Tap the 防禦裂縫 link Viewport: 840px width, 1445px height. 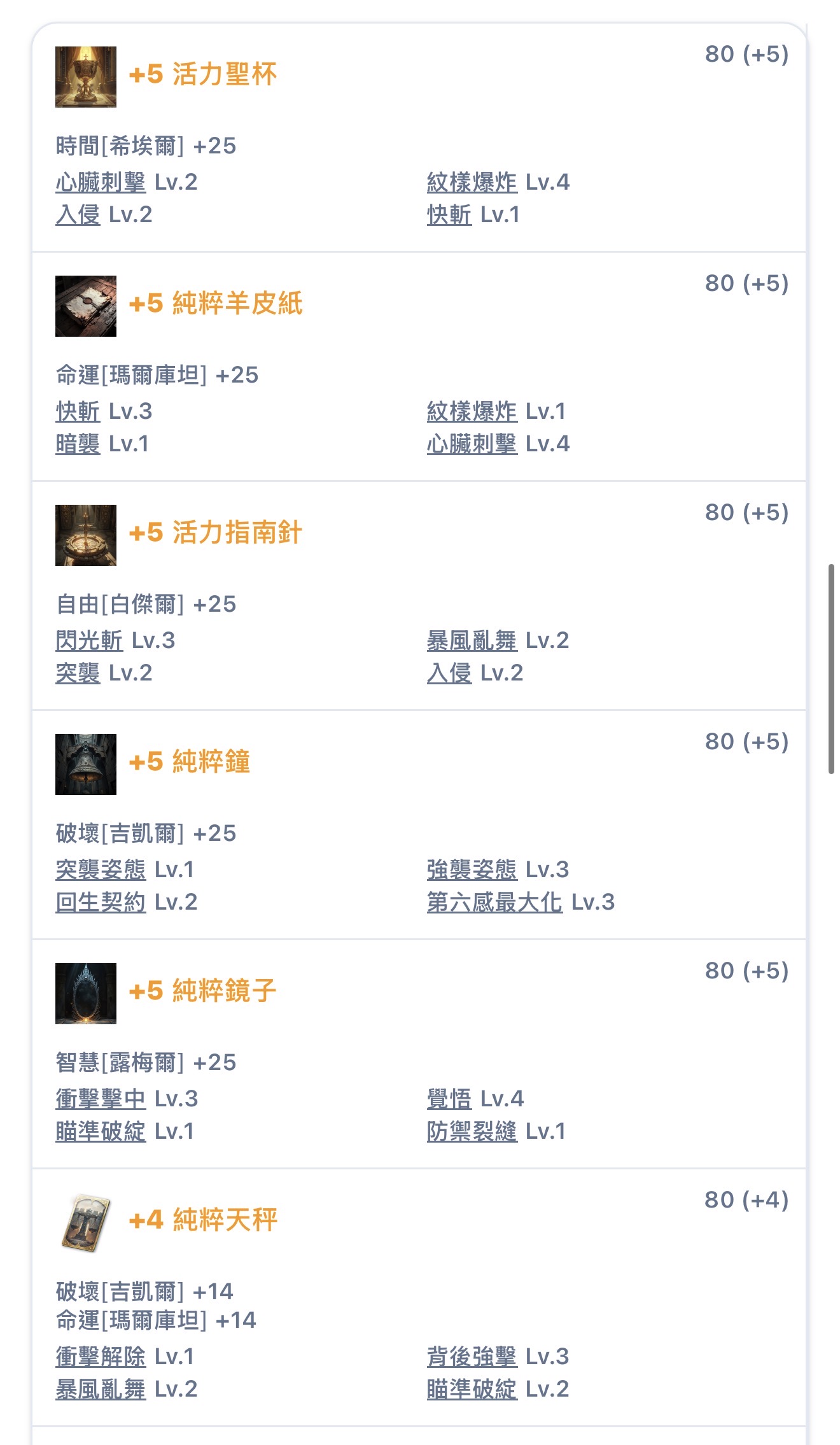click(472, 1132)
